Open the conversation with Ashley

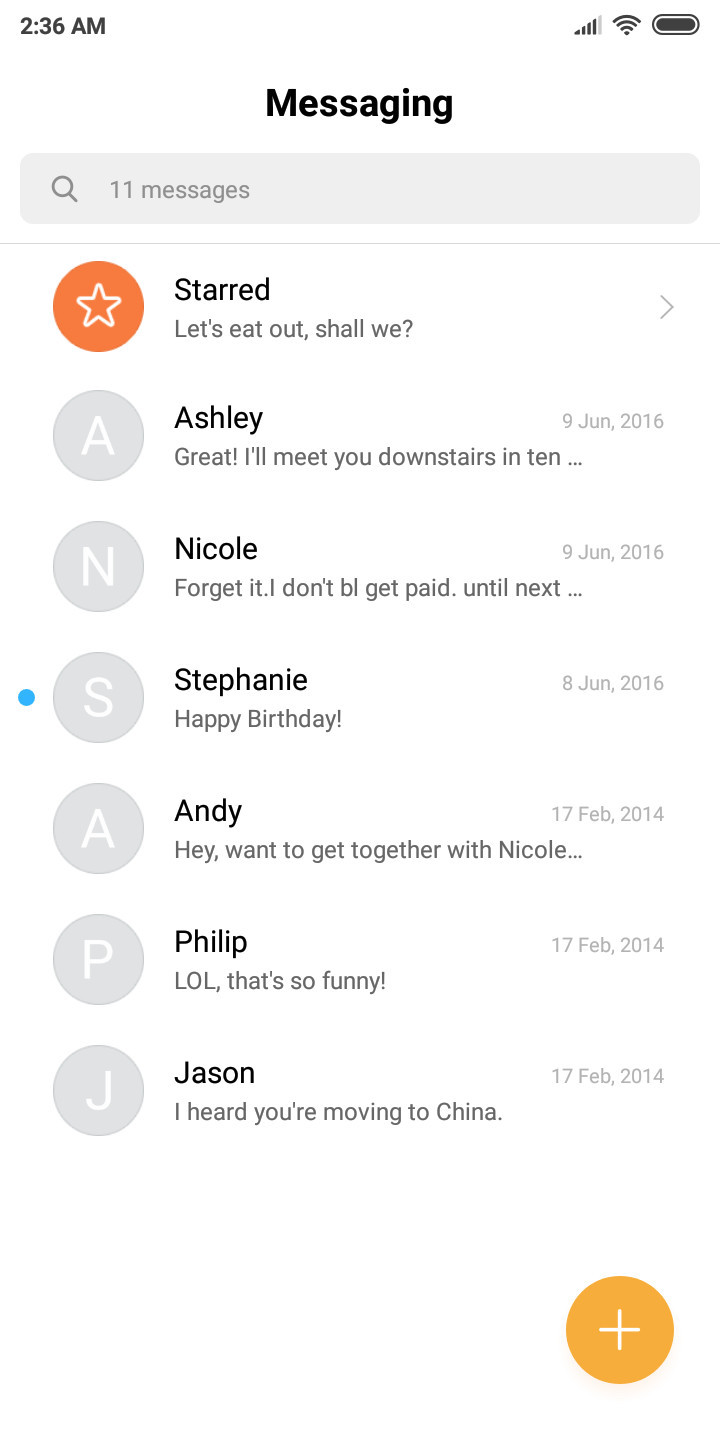coord(360,436)
